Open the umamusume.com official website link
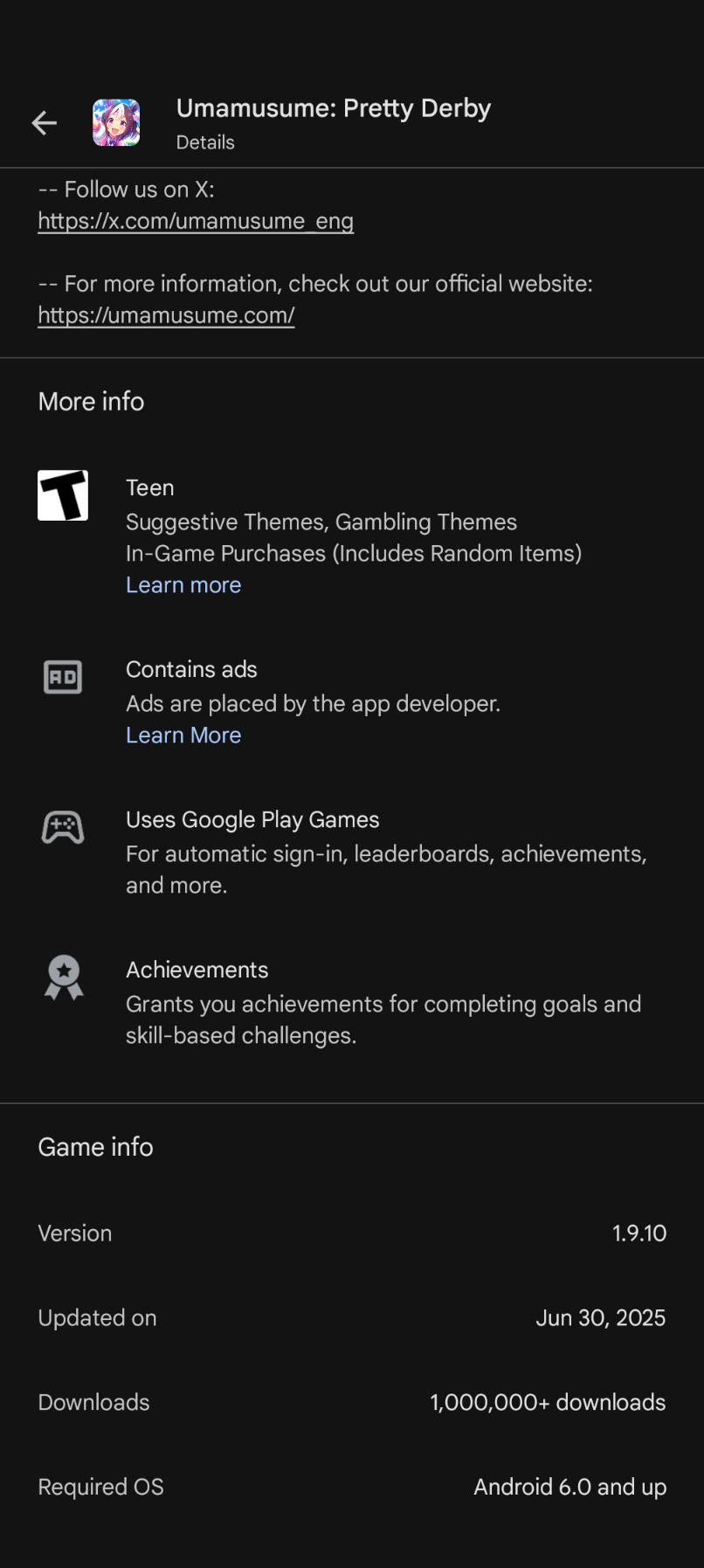This screenshot has height=1568, width=704. pos(166,315)
